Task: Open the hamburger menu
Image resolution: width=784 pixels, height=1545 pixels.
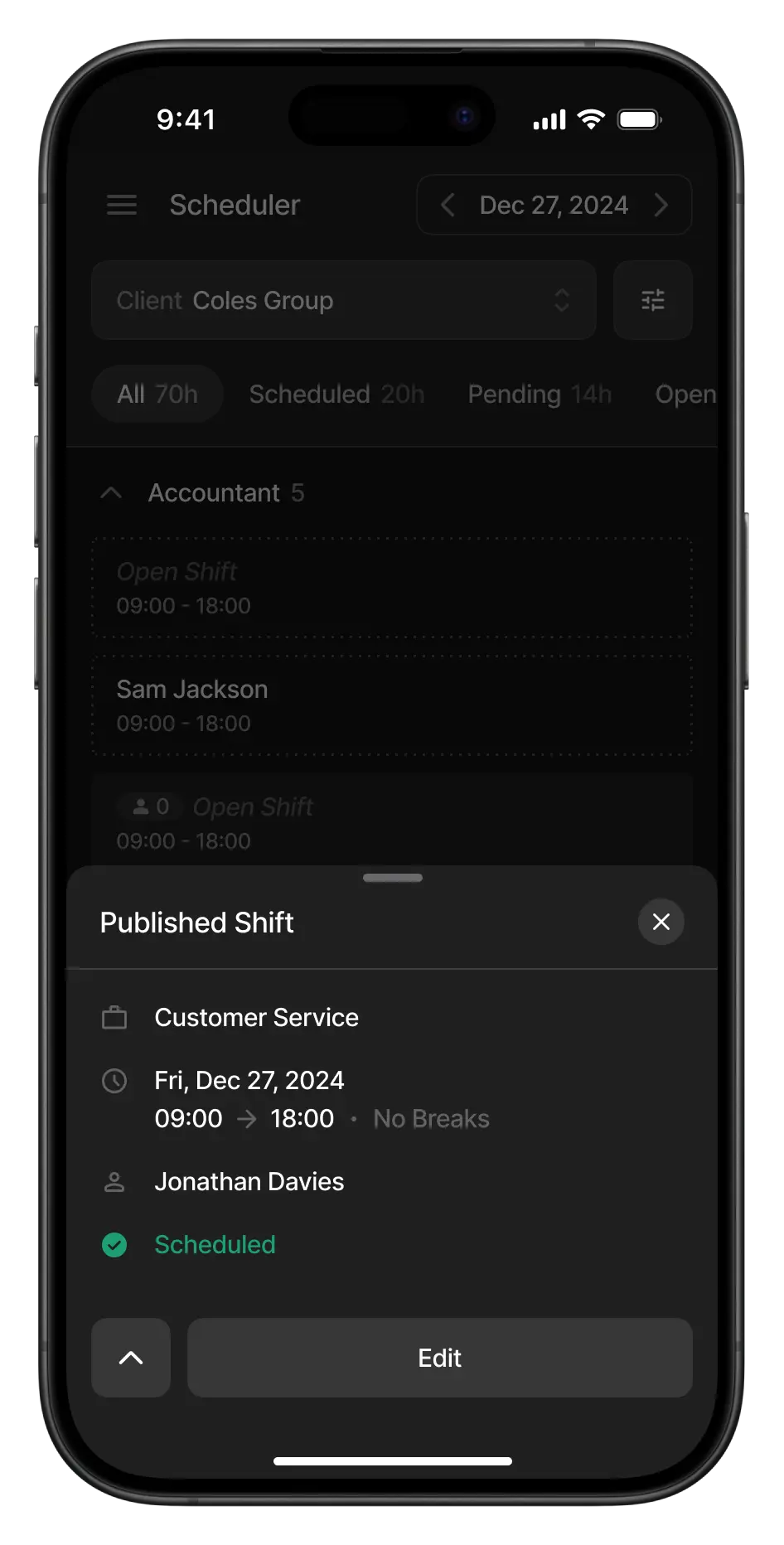Action: point(122,205)
